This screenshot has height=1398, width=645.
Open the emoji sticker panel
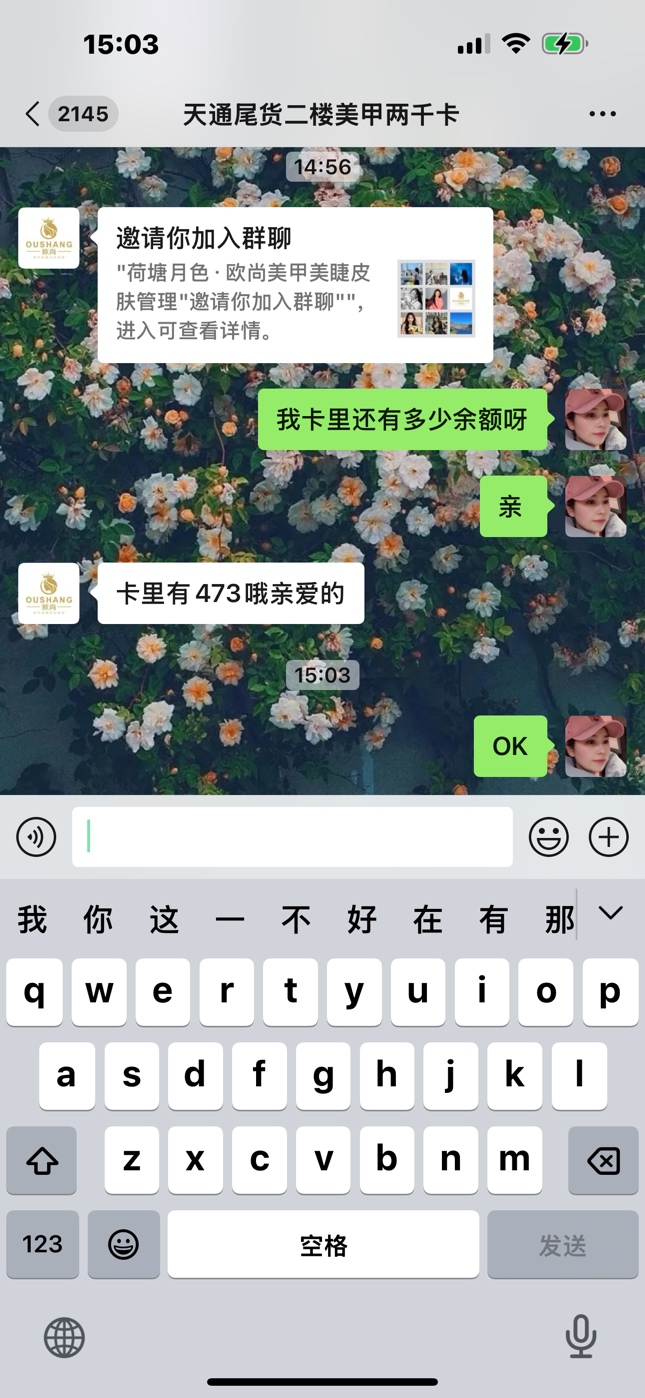click(x=549, y=837)
